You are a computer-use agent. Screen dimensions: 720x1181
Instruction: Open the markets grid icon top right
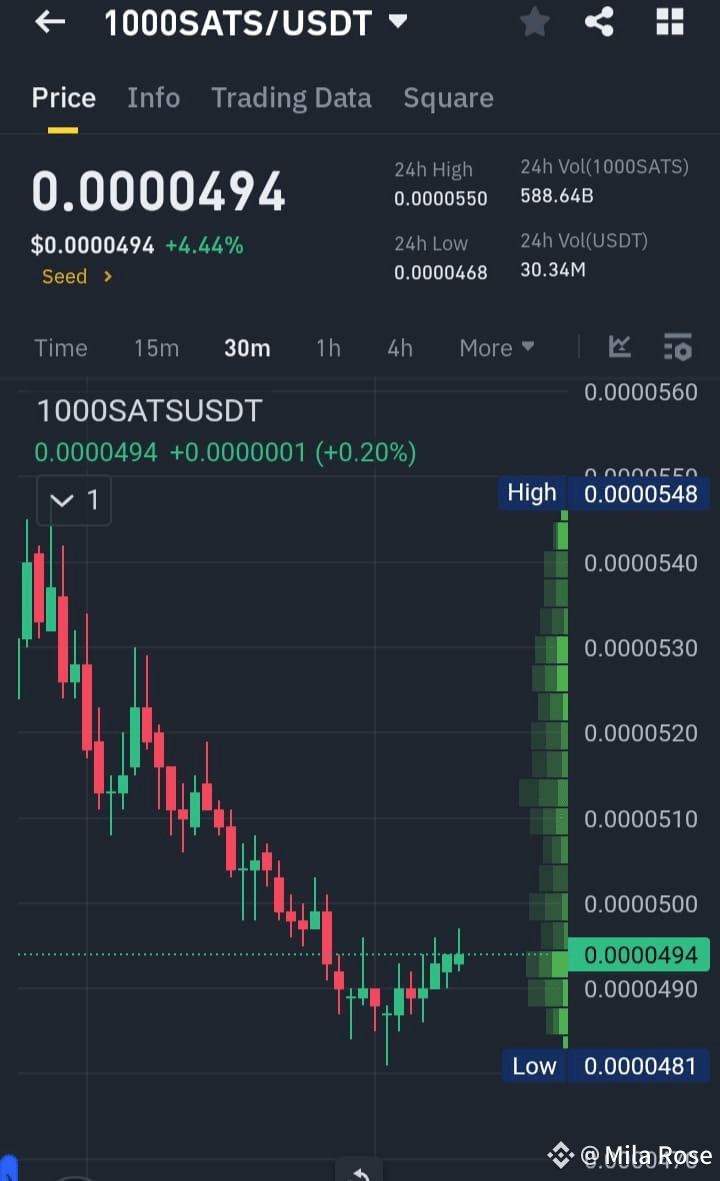click(669, 22)
